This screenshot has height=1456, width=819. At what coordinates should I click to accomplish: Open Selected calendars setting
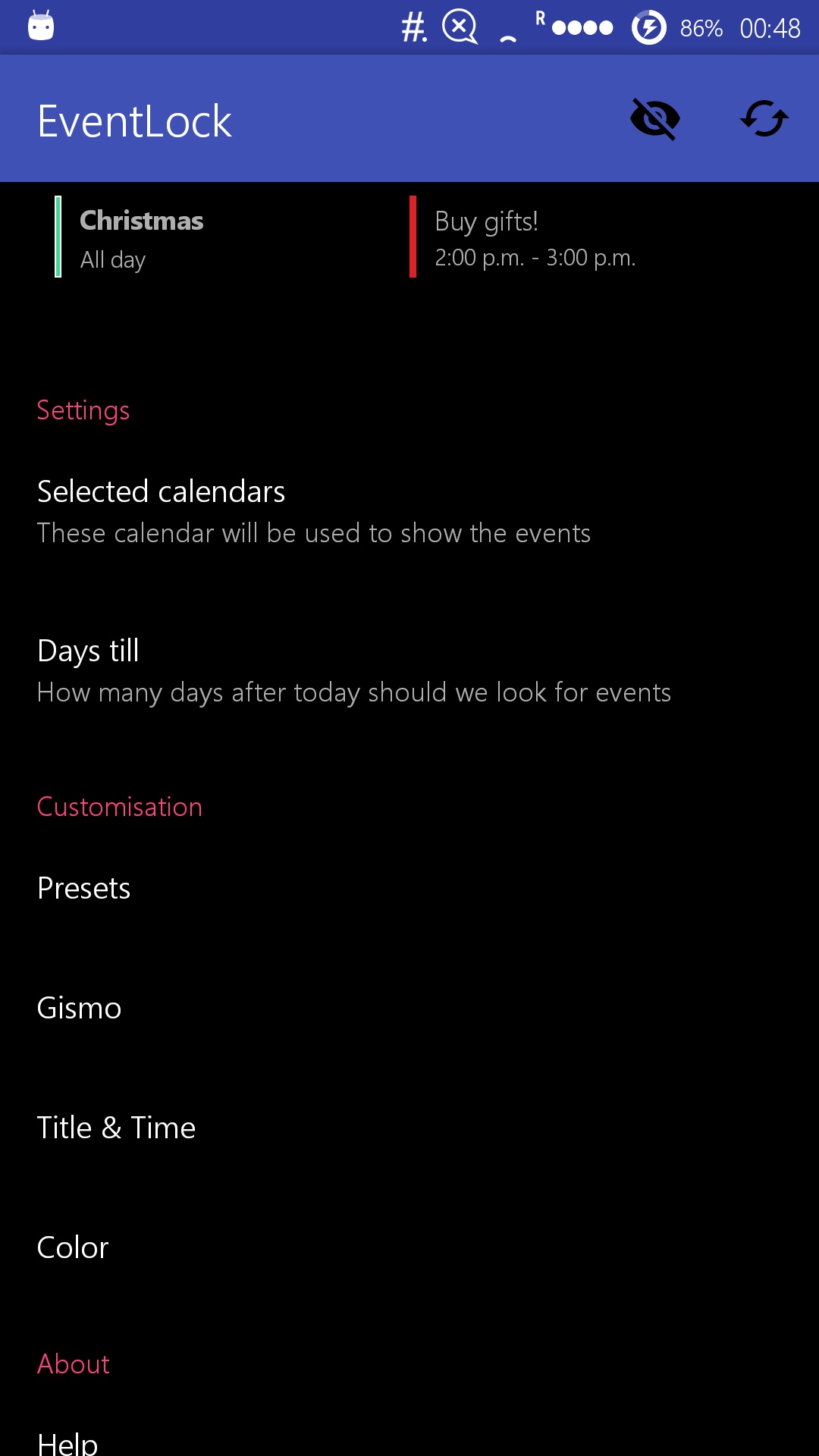[x=409, y=512]
